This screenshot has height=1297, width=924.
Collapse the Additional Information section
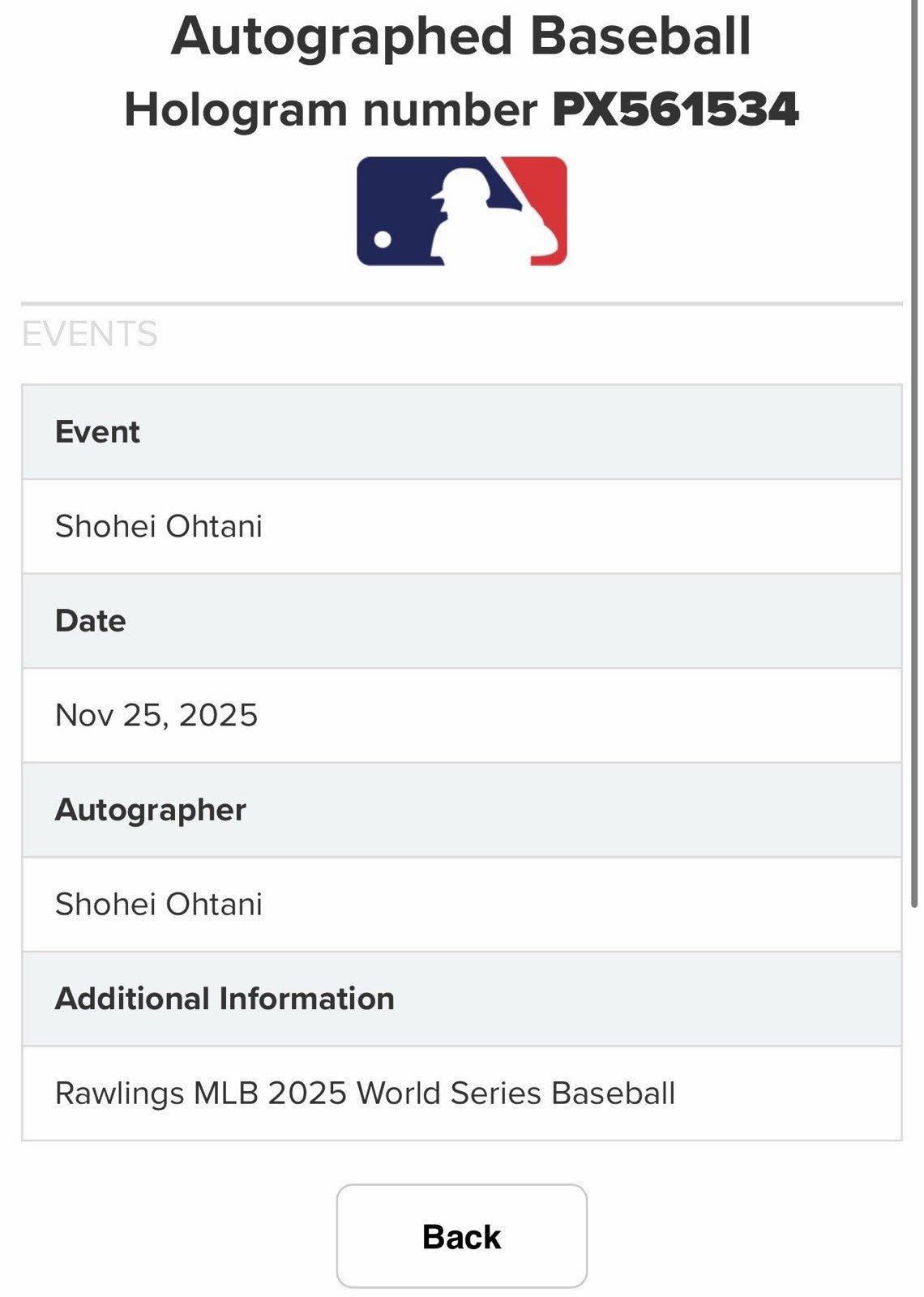(x=462, y=998)
